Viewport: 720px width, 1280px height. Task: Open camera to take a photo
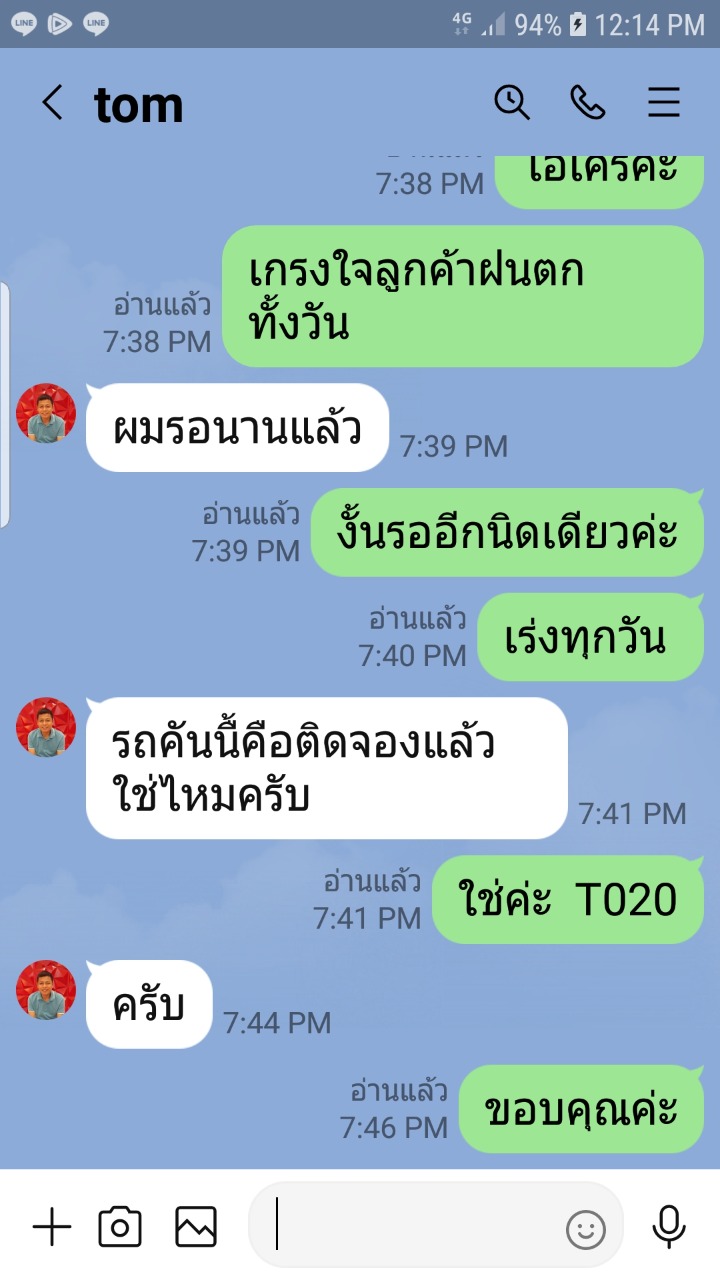[120, 1226]
